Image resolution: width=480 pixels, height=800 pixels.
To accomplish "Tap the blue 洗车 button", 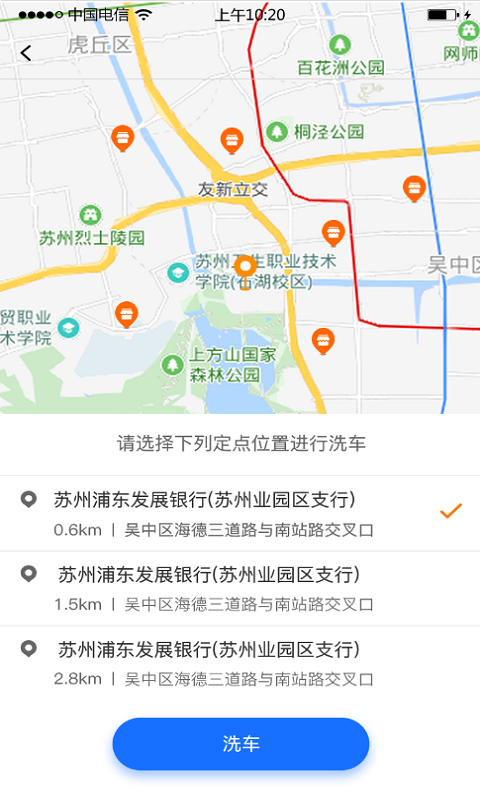I will coord(241,743).
